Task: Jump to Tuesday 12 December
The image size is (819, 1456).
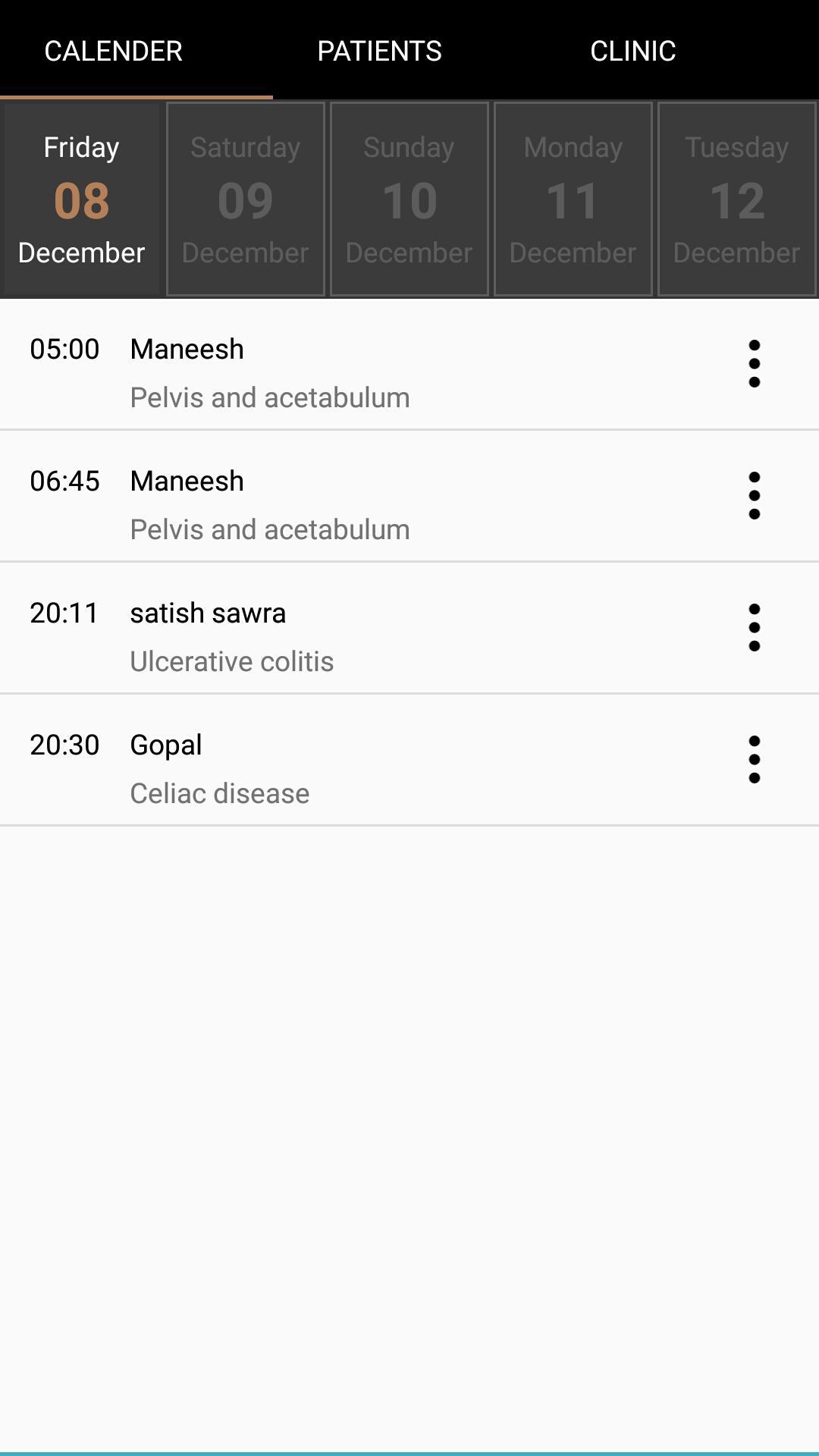Action: pyautogui.click(x=737, y=199)
